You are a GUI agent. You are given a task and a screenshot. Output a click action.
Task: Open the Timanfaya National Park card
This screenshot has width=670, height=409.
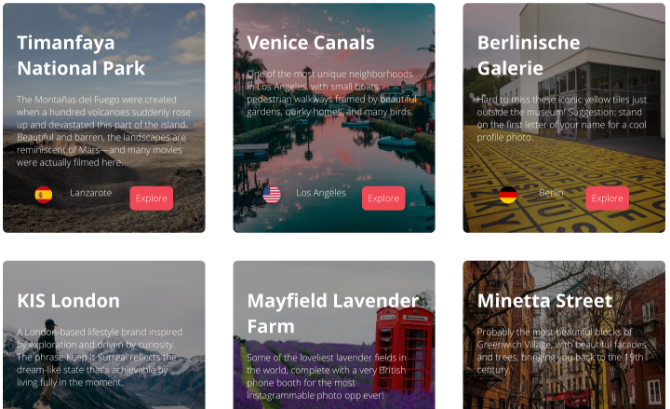click(x=81, y=56)
